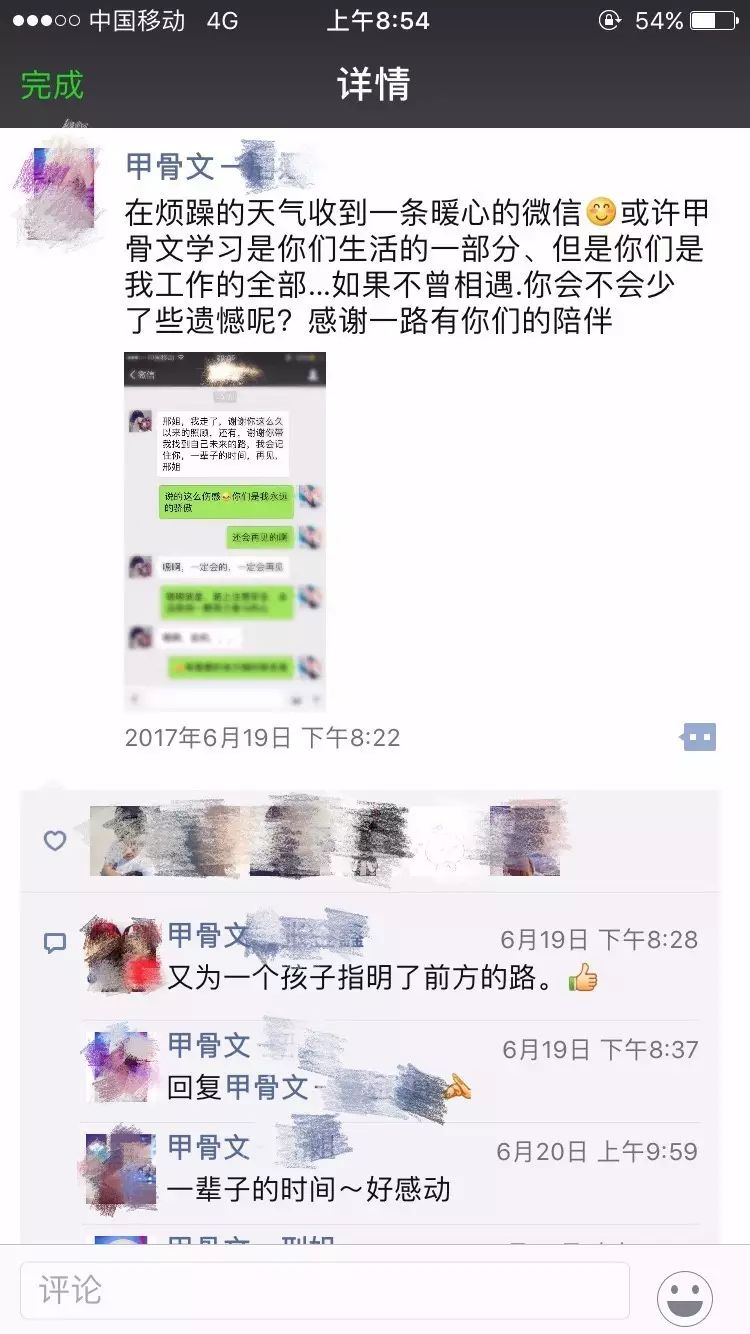Reply to comment 一辈子的时间～好感动
Viewport: 750px width, 1334px height.
(308, 1189)
